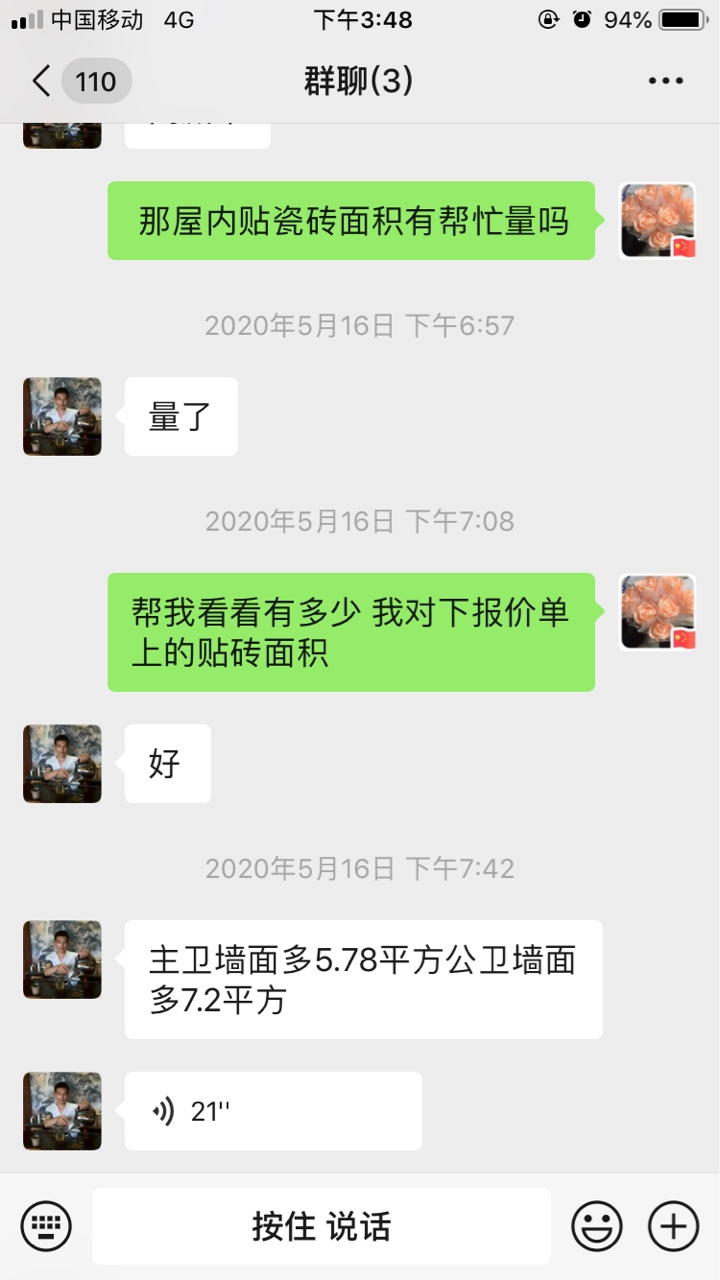Open the emoji sticker panel
The width and height of the screenshot is (720, 1280).
[597, 1226]
